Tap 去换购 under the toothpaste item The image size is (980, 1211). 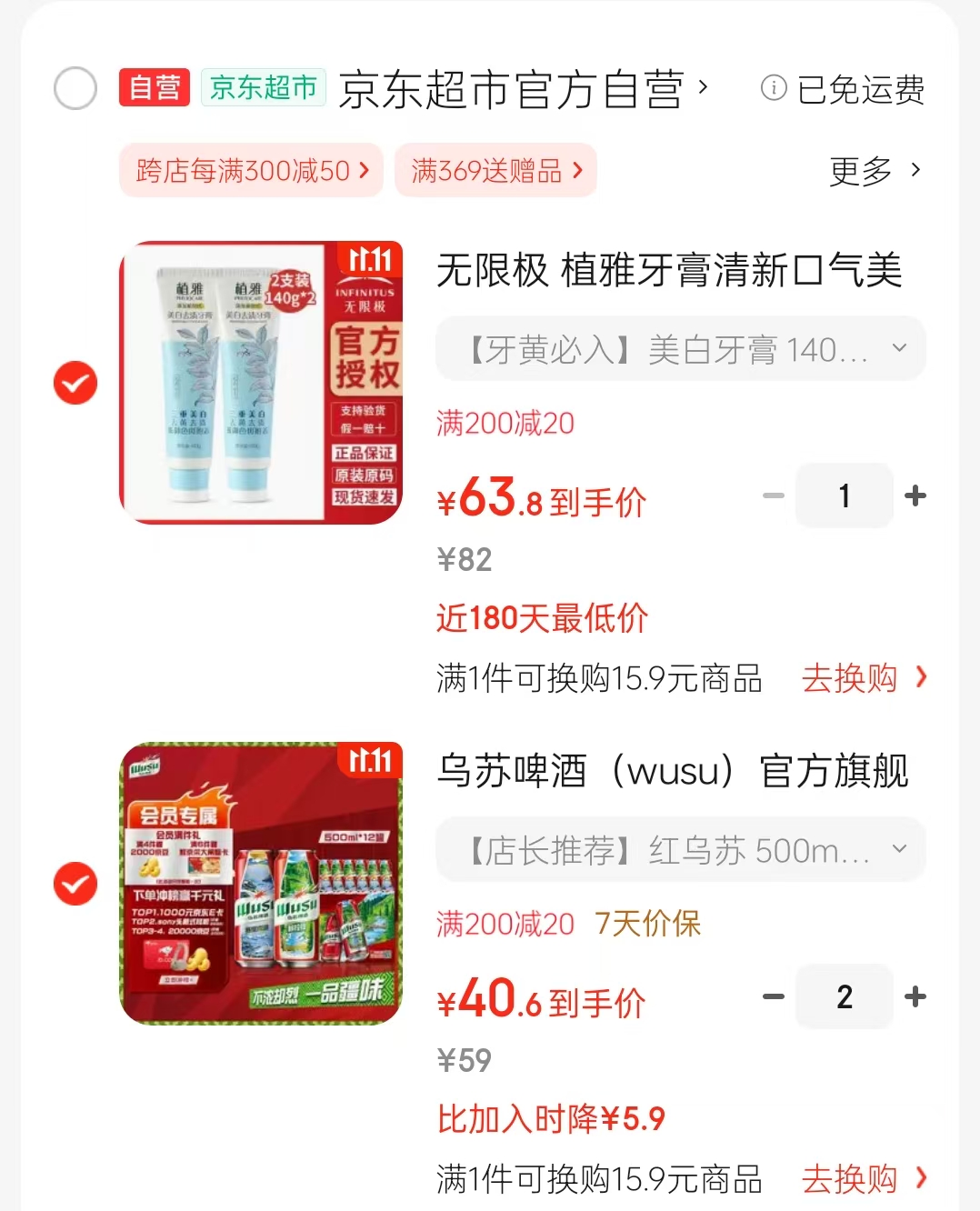click(864, 677)
